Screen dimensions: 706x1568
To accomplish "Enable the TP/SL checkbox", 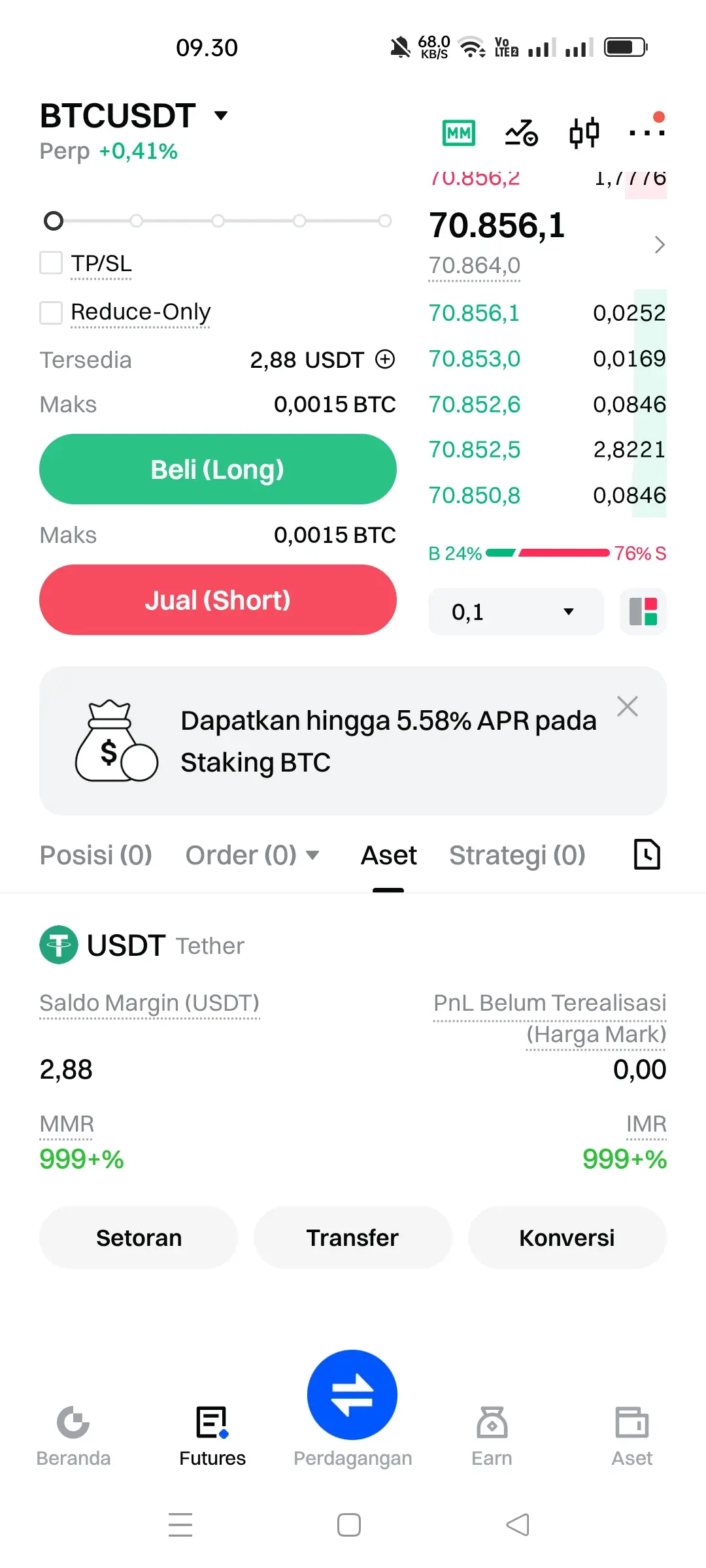I will (51, 263).
